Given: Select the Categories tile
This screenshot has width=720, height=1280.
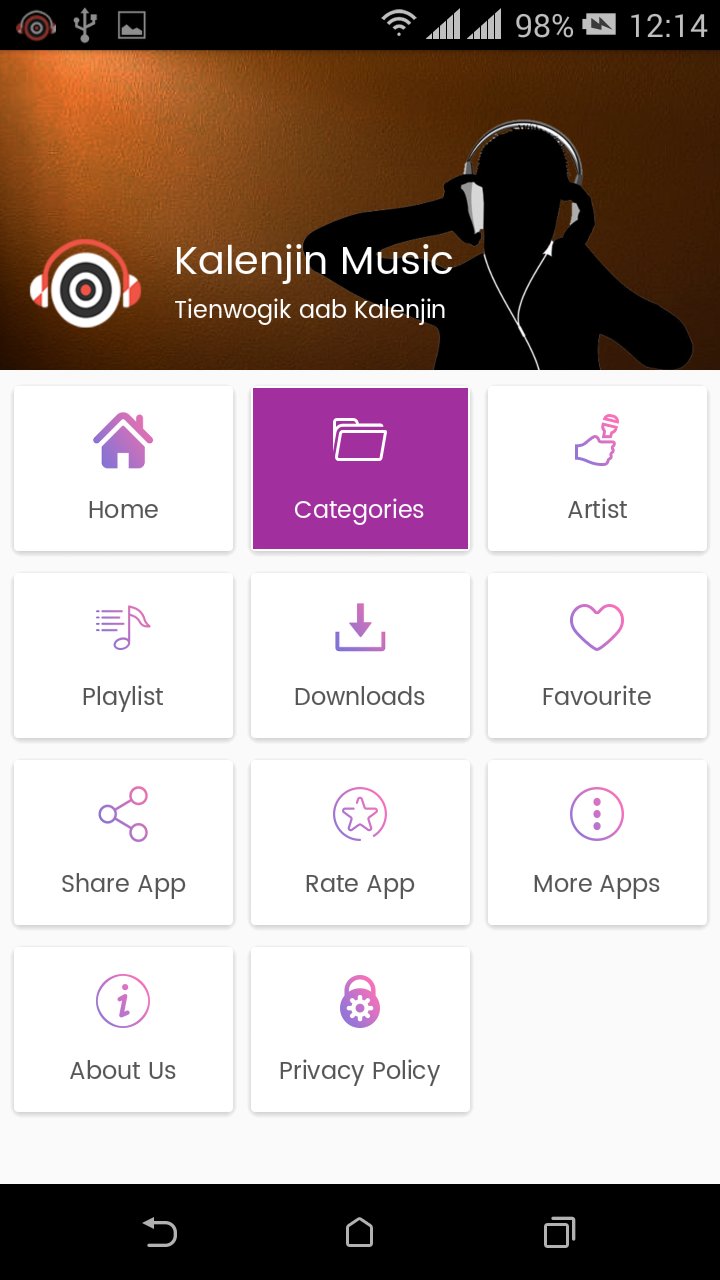Looking at the screenshot, I should click(360, 468).
